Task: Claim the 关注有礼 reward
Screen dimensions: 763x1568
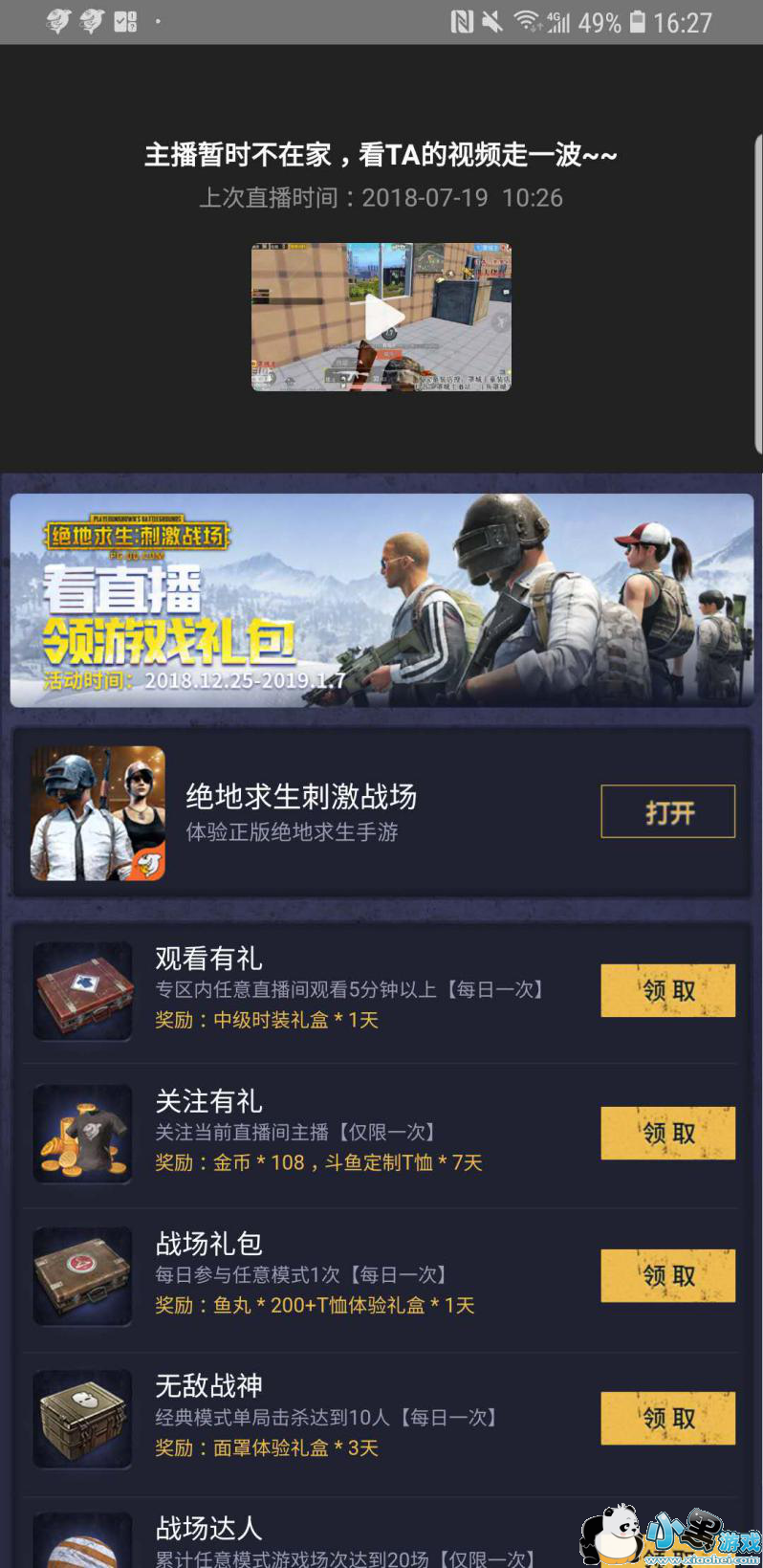Action: tap(667, 1133)
